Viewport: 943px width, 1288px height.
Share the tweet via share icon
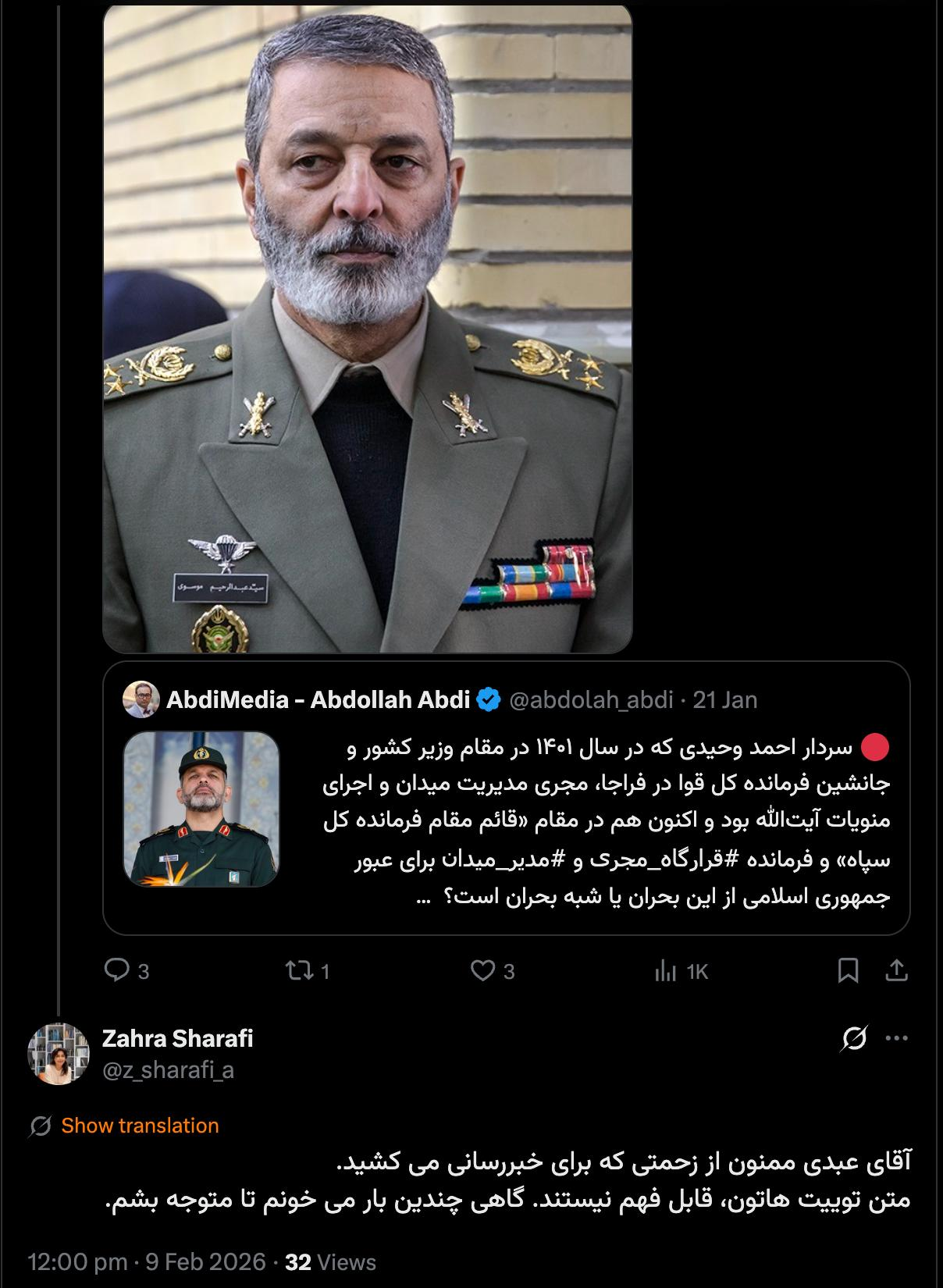pyautogui.click(x=897, y=971)
